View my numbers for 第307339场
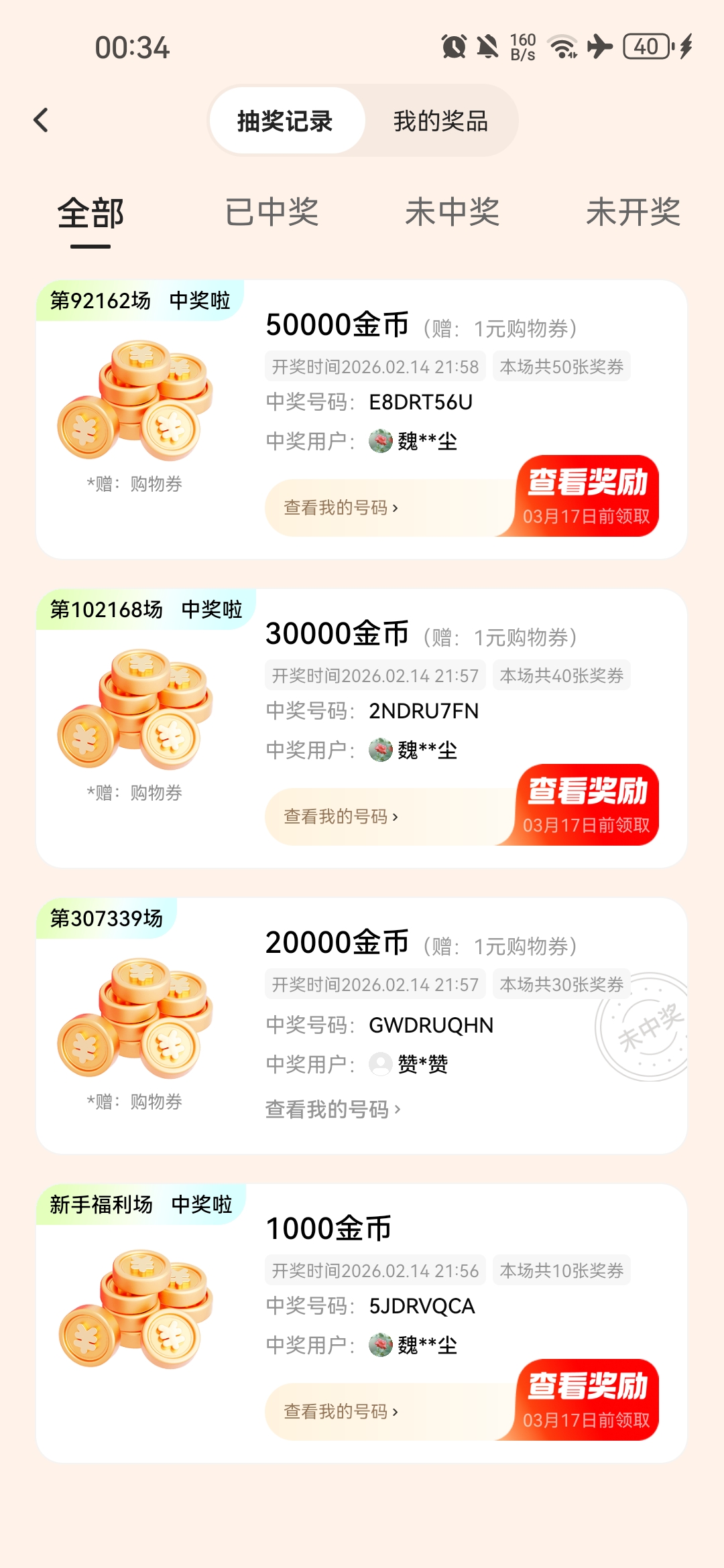724x1568 pixels. pyautogui.click(x=333, y=1110)
